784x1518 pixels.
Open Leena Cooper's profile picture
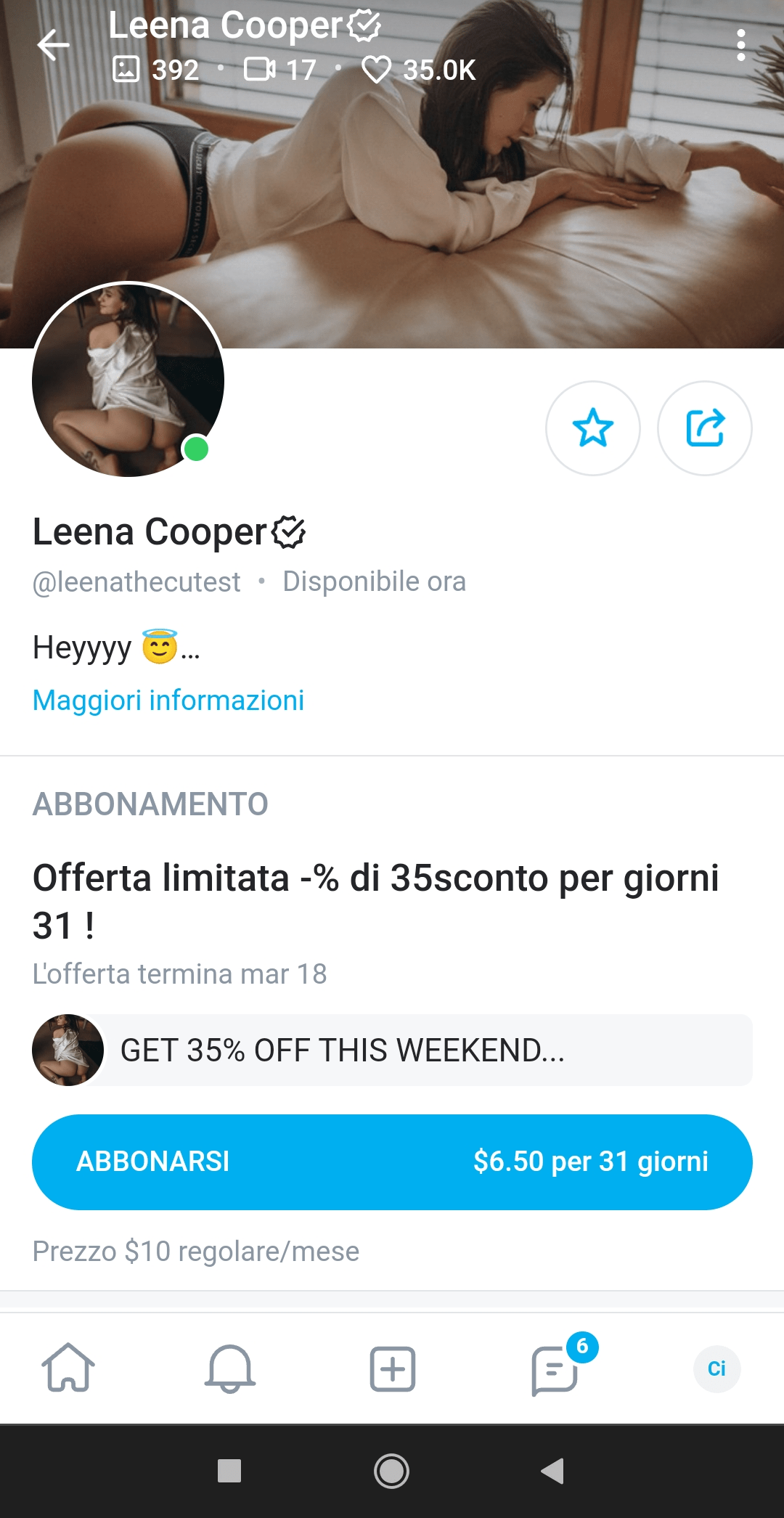(128, 380)
